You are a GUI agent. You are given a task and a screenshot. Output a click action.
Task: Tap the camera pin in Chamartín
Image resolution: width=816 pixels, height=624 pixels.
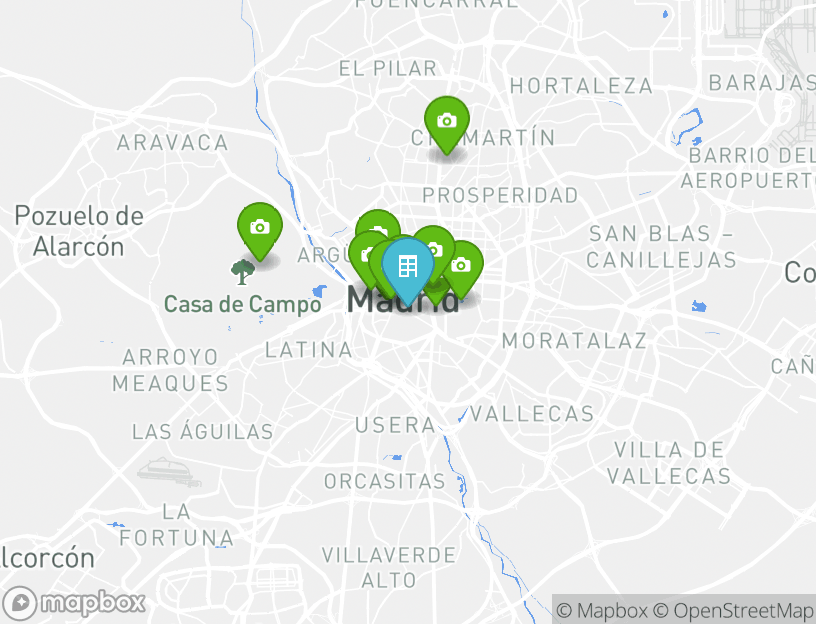click(x=446, y=121)
